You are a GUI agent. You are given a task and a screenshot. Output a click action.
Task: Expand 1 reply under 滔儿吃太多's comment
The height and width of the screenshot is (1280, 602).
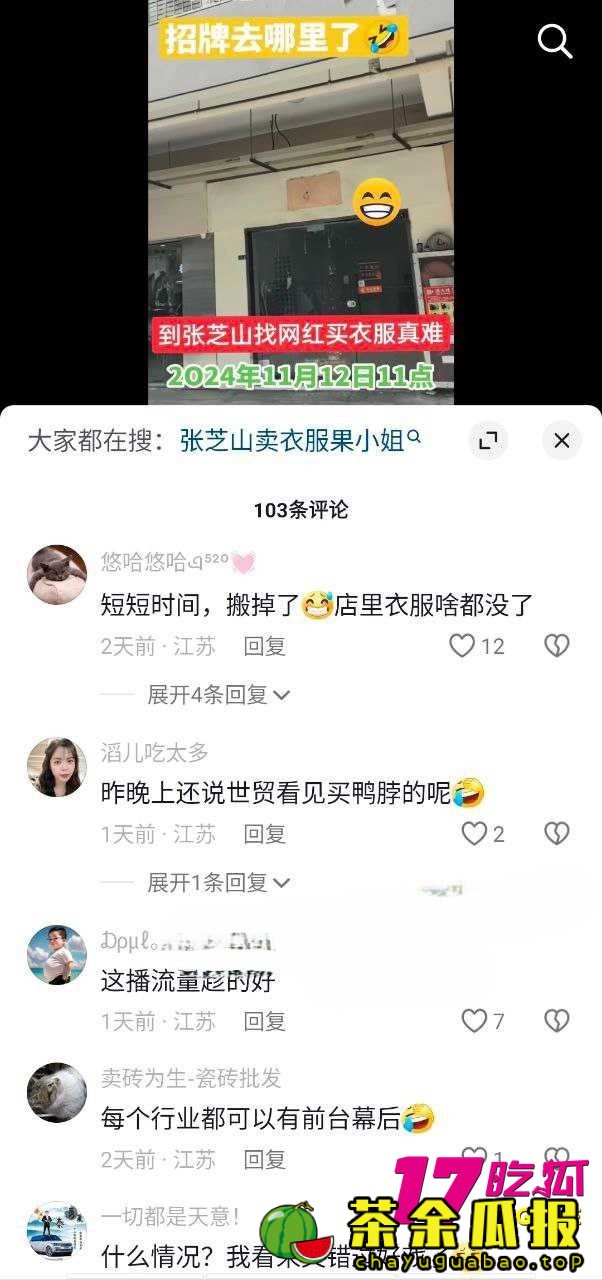[x=218, y=882]
